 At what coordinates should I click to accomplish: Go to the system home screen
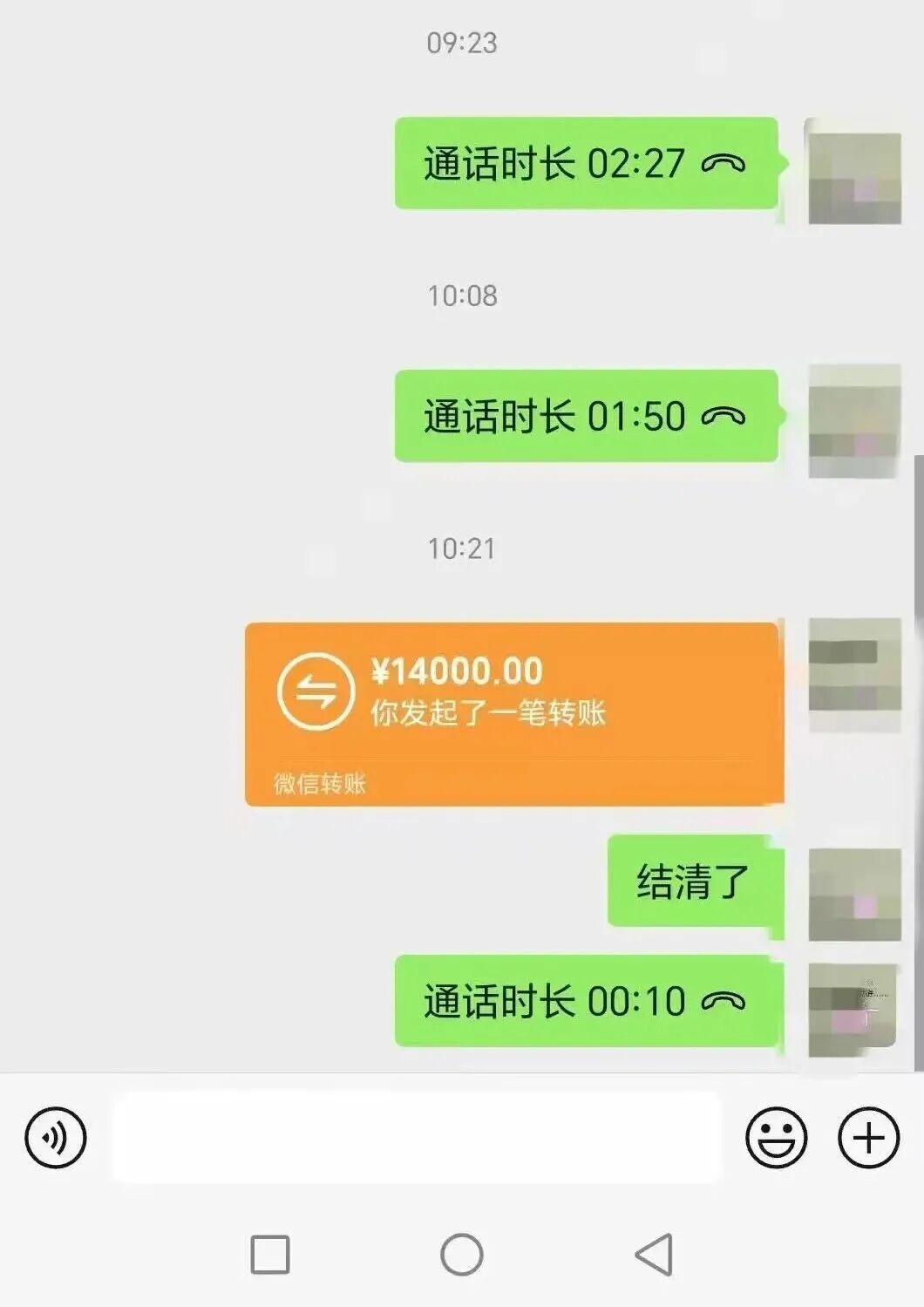pyautogui.click(x=462, y=1255)
